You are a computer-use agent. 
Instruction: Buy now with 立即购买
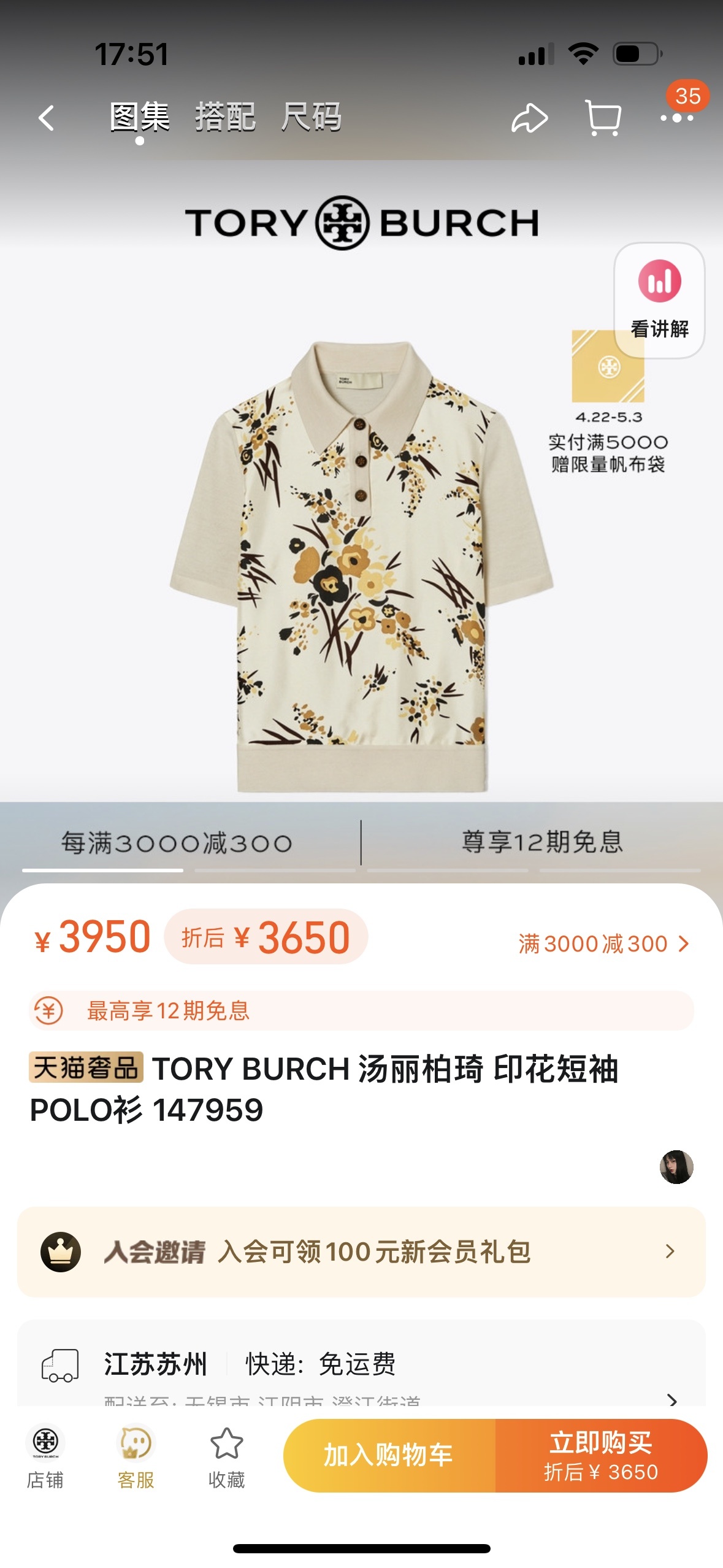pos(601,1455)
